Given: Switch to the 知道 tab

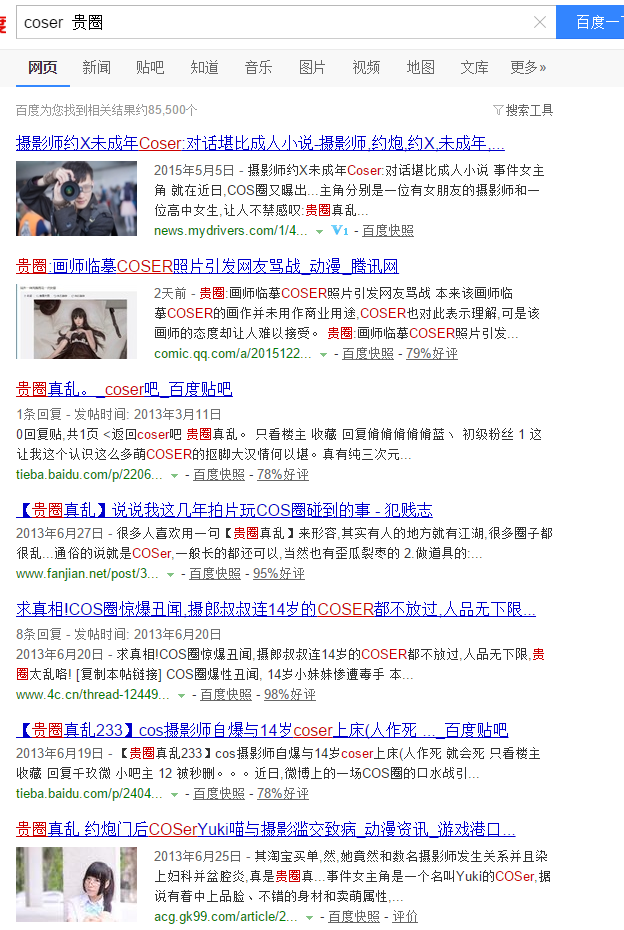Looking at the screenshot, I should tap(204, 67).
